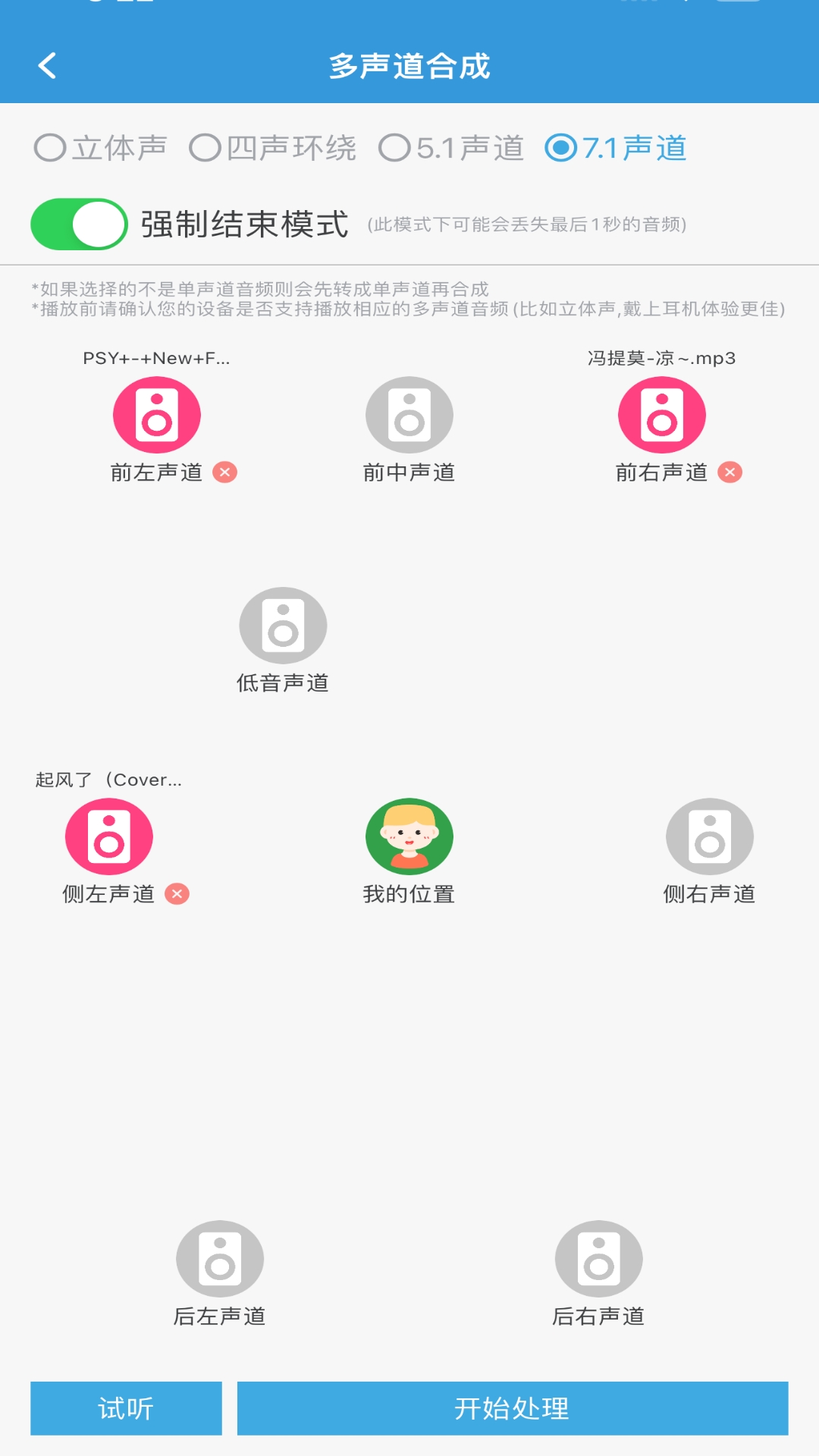
Task: Go back using the top-left arrow
Action: click(x=49, y=66)
